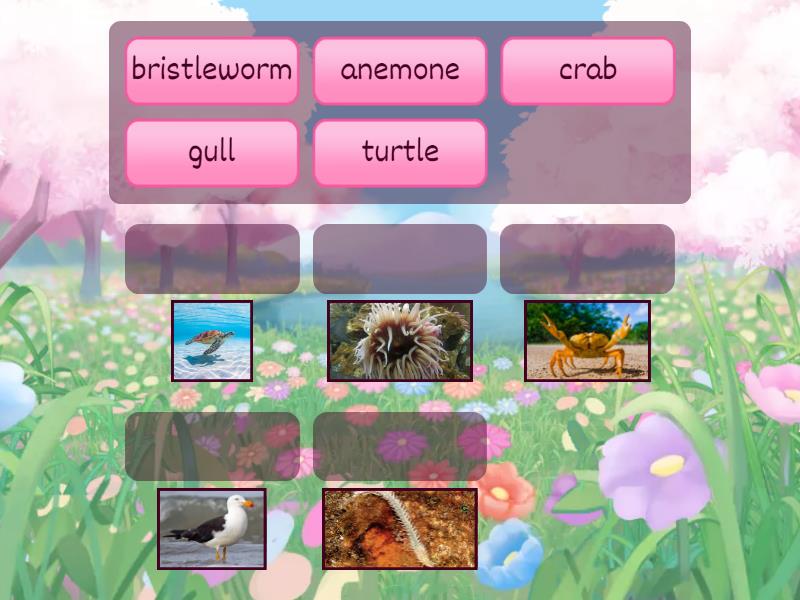Image resolution: width=800 pixels, height=600 pixels.
Task: Tap the empty slot above the anemone photo
Action: click(x=400, y=259)
